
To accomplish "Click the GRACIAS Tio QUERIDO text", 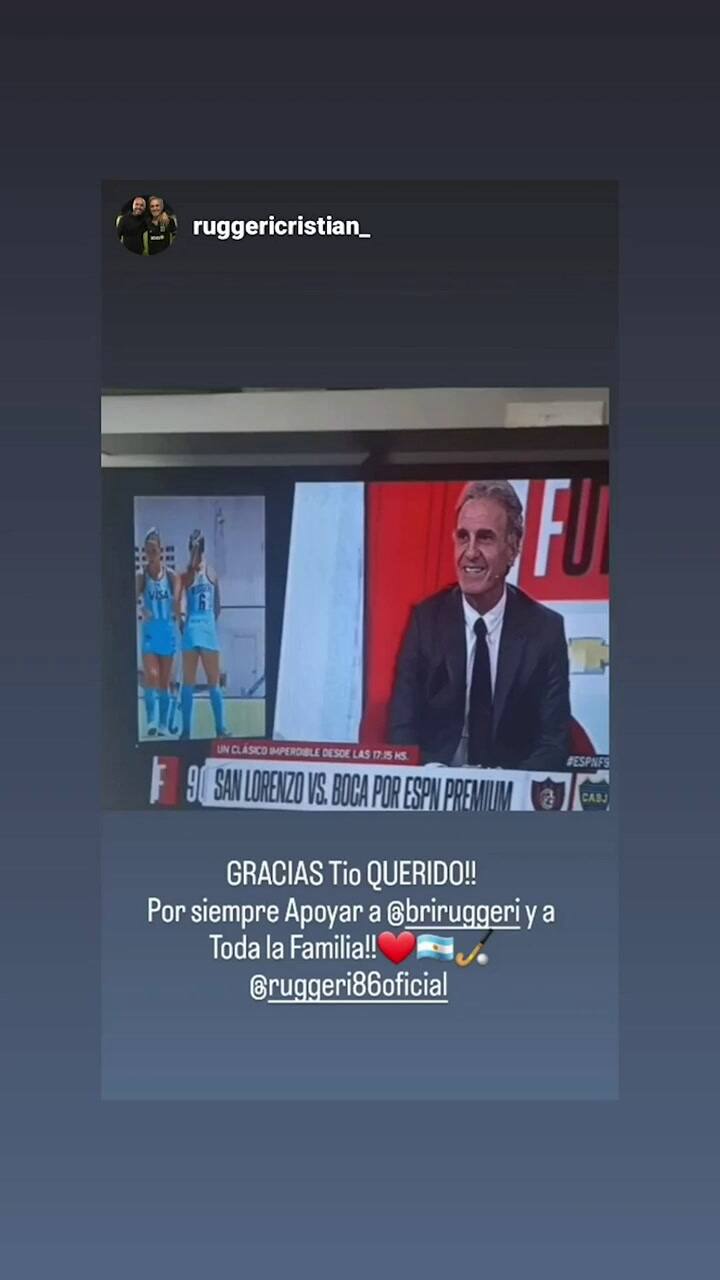I will pos(351,874).
